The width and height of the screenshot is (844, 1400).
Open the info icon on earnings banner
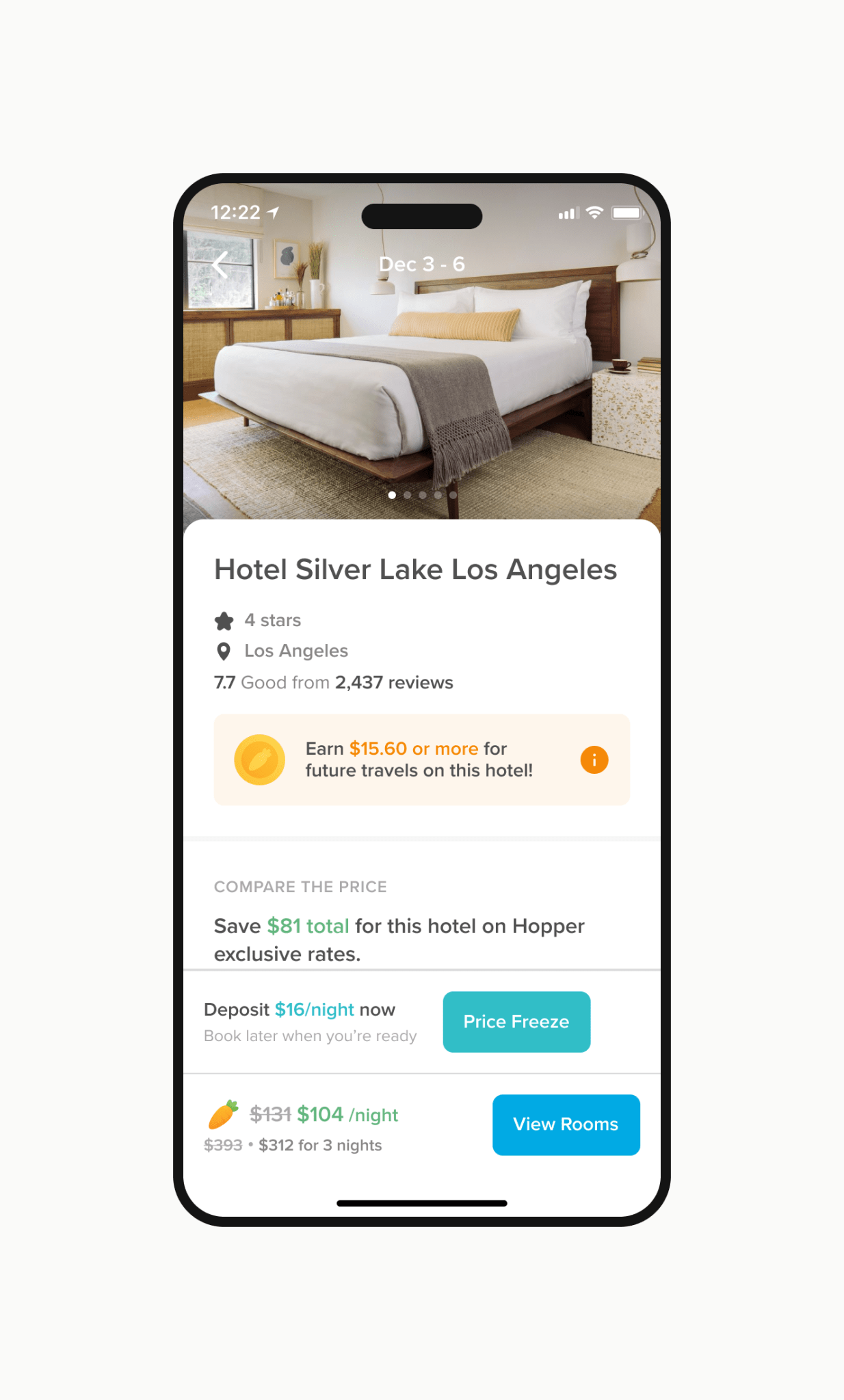tap(594, 759)
